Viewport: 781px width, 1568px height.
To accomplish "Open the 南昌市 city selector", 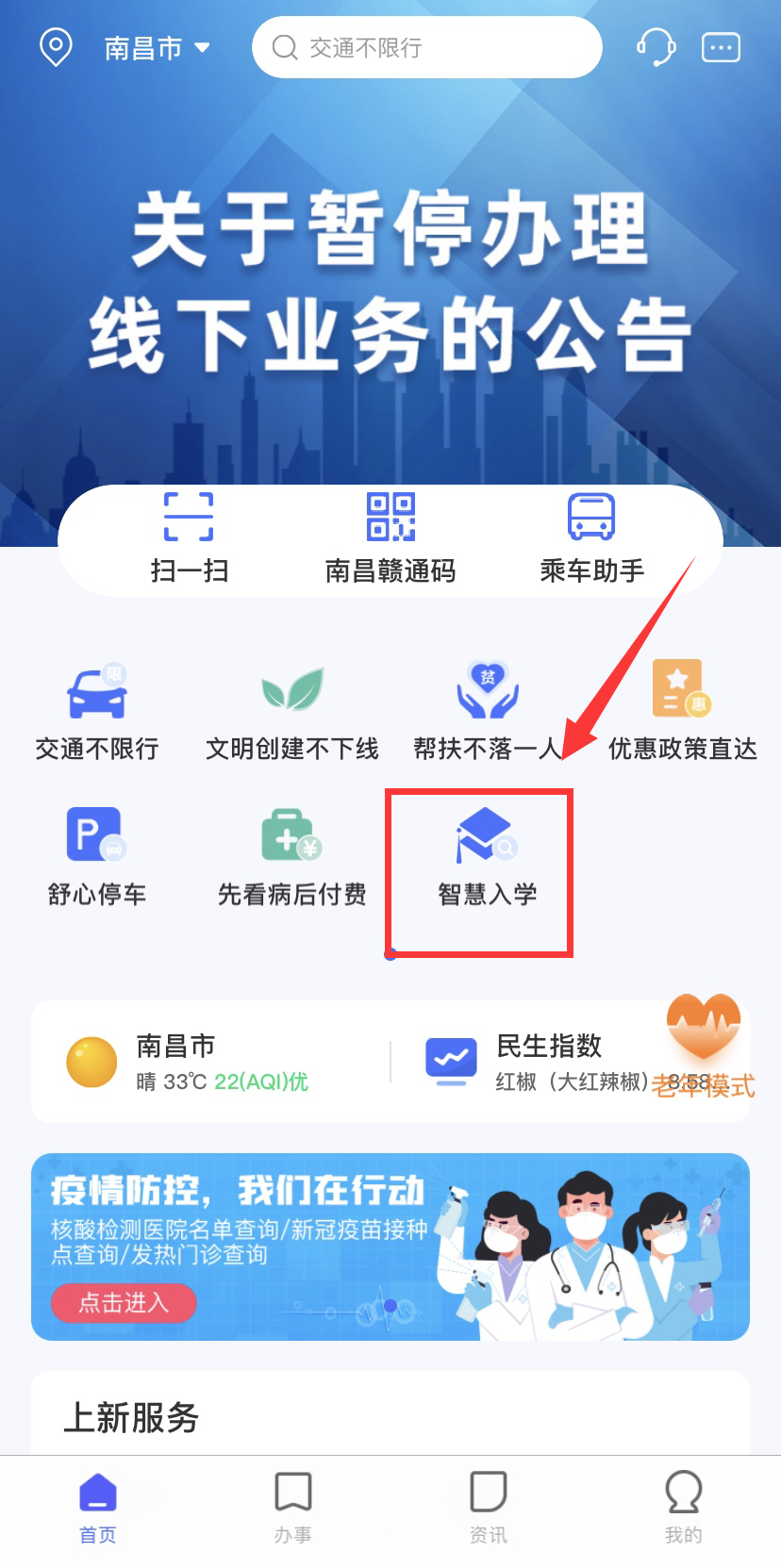I will 157,47.
